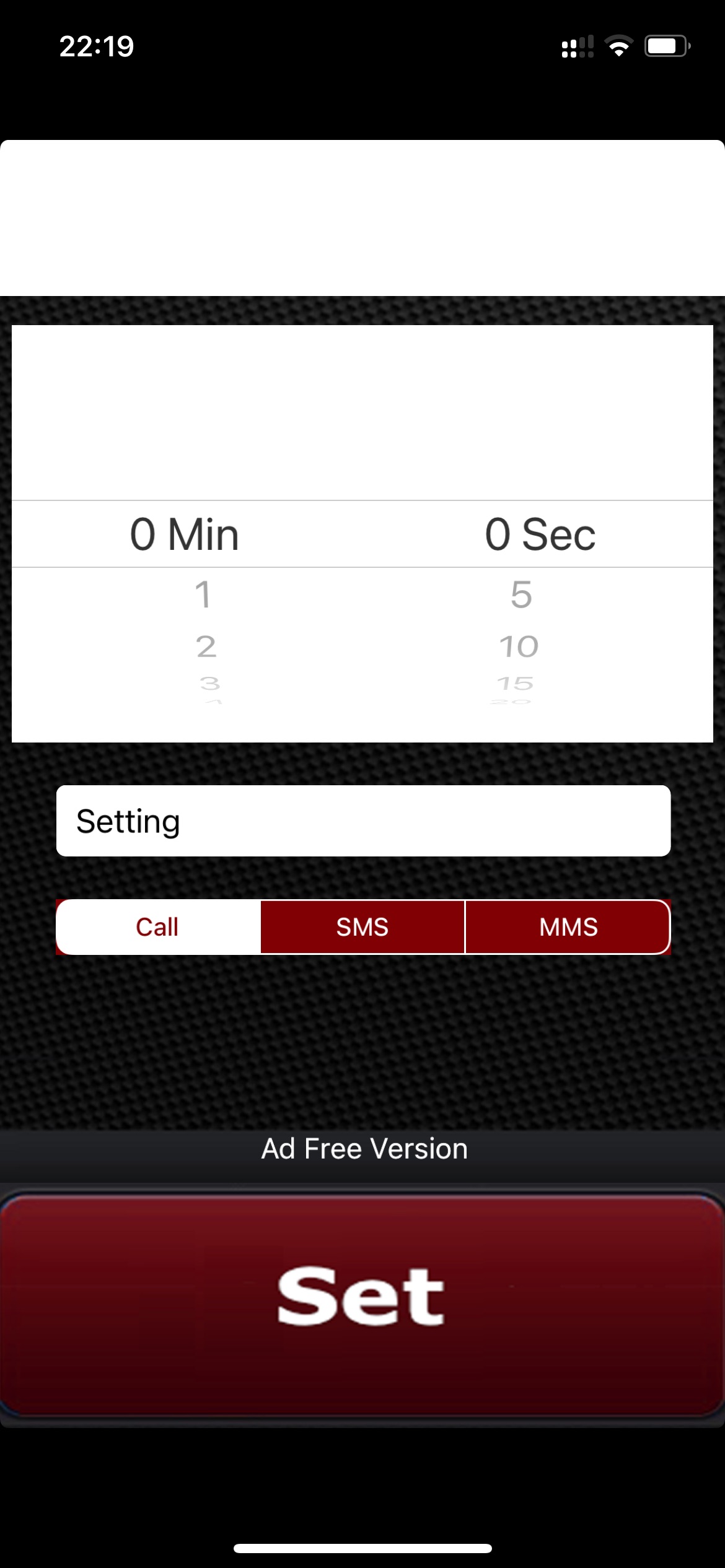Choose 2 in the minutes wheel
Viewport: 725px width, 1568px height.
pyautogui.click(x=206, y=647)
